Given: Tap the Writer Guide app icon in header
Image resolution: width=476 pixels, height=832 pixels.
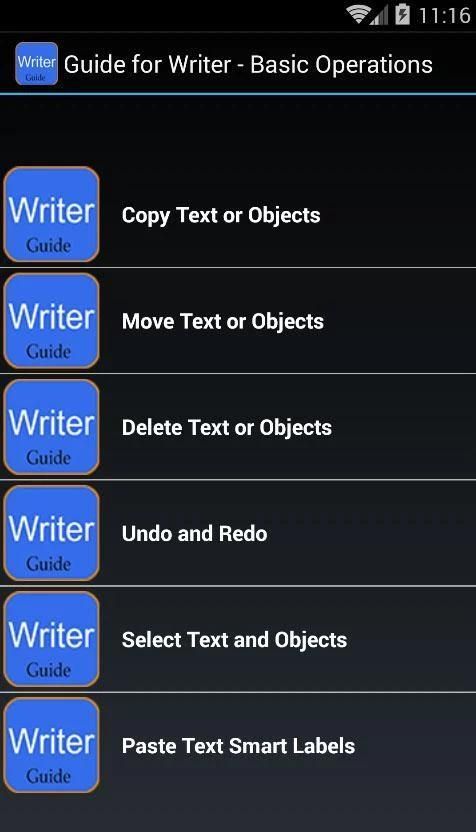Looking at the screenshot, I should pos(36,64).
